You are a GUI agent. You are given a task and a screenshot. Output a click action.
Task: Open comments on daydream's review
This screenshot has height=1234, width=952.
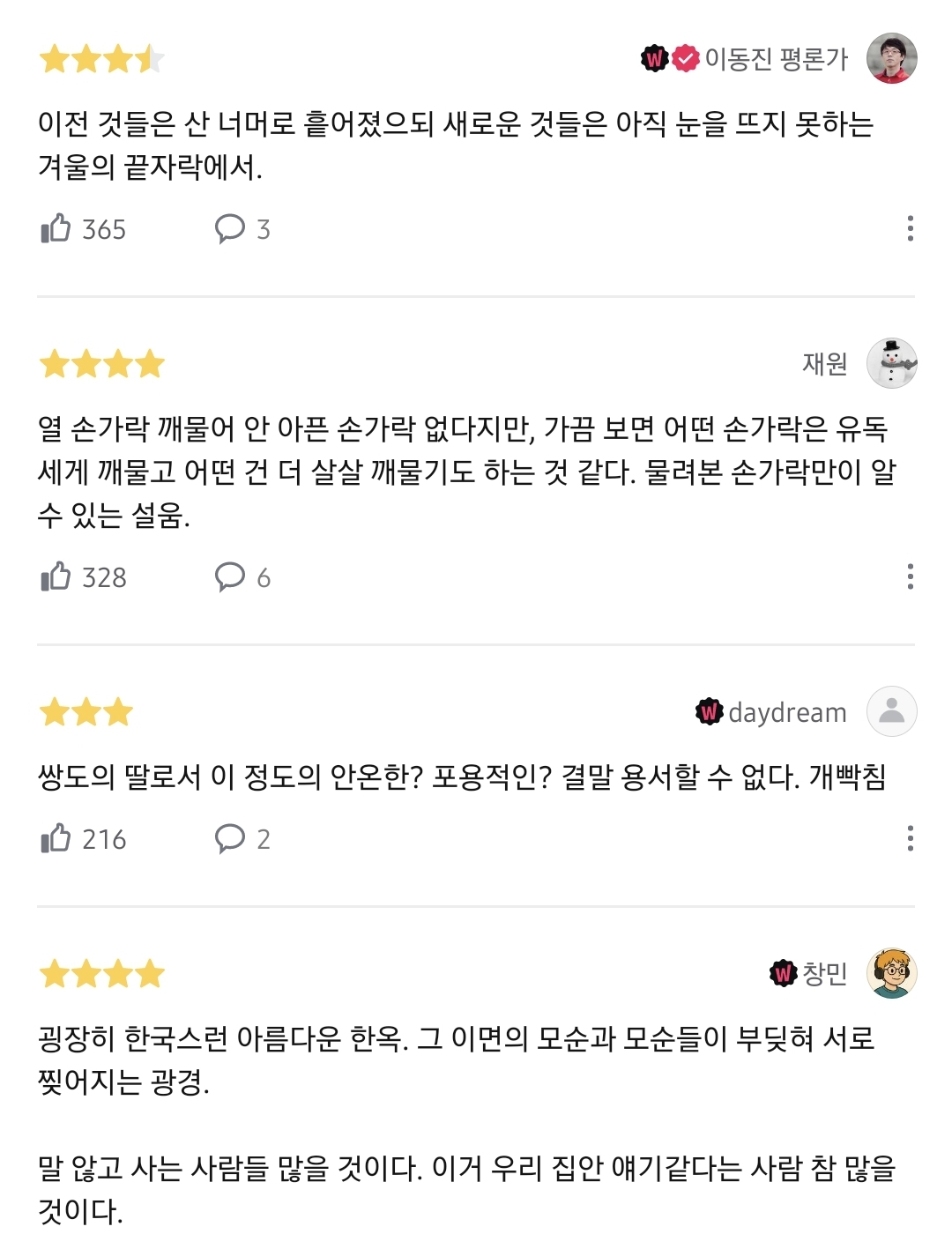point(231,838)
